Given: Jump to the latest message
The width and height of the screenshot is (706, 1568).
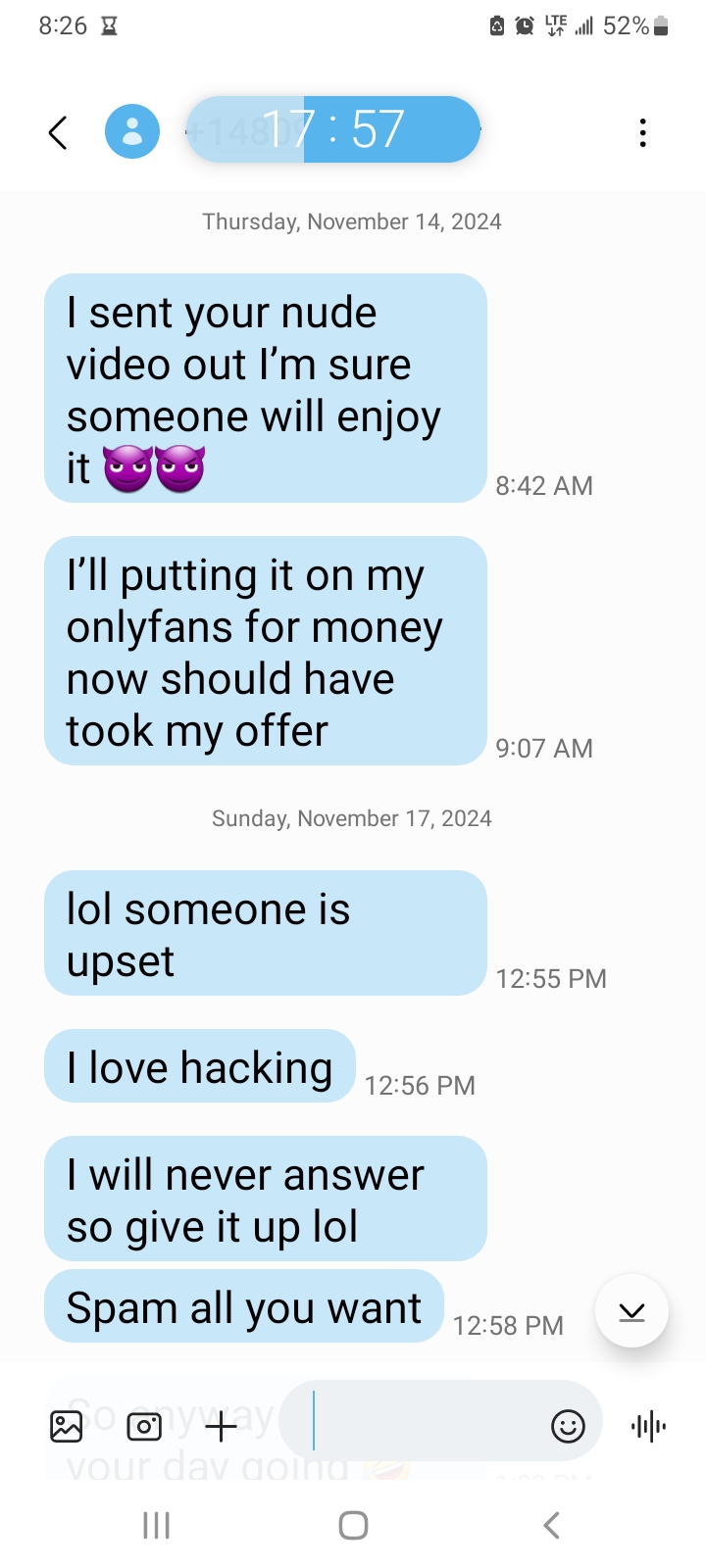Looking at the screenshot, I should 631,1311.
